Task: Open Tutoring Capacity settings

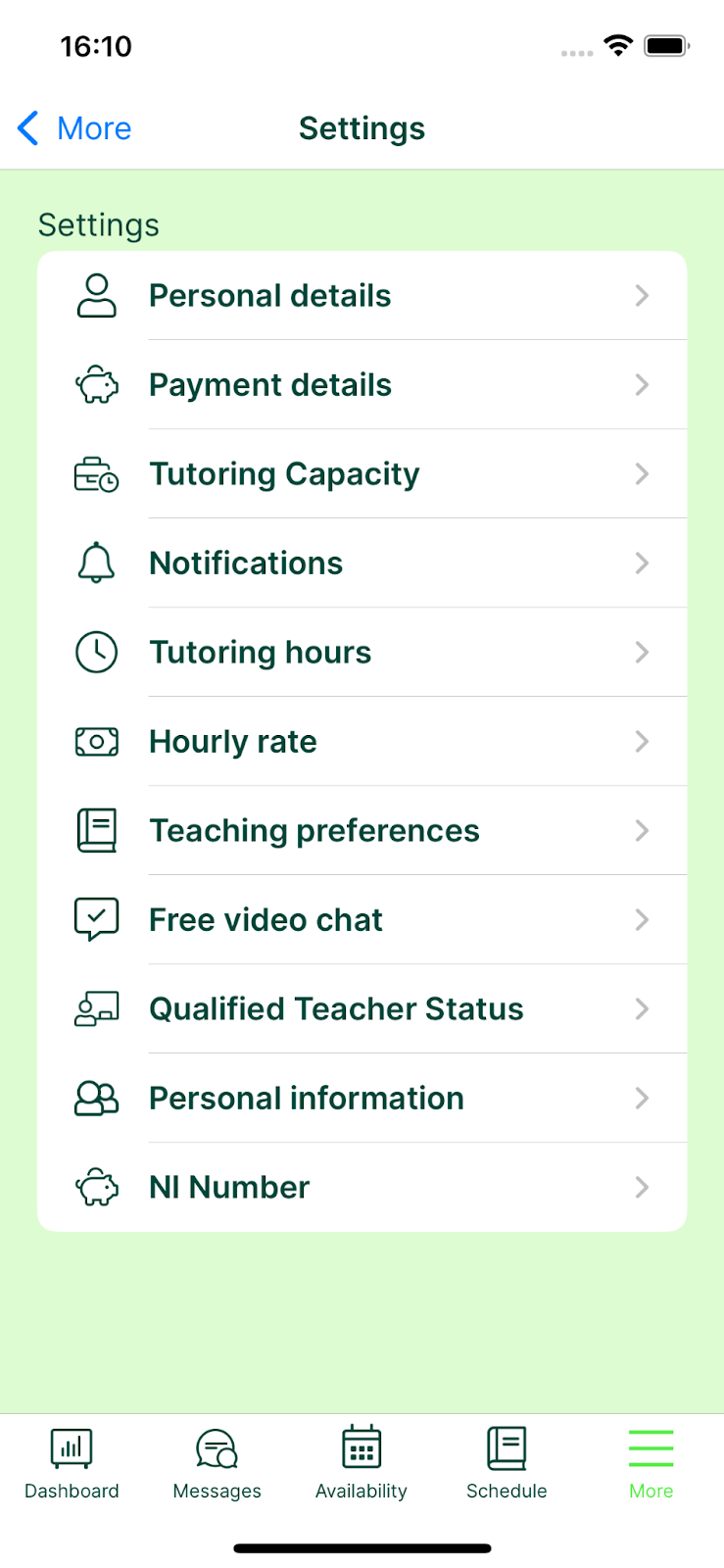Action: click(362, 473)
